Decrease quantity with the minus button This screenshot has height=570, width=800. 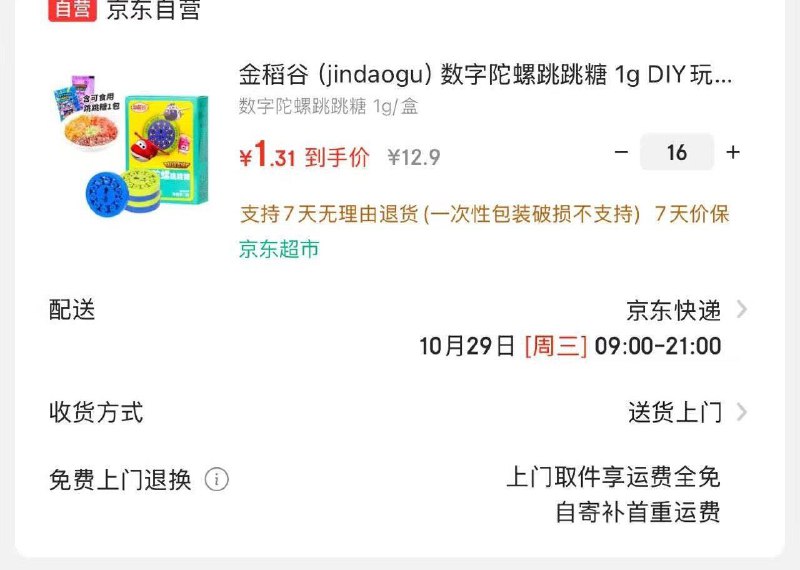point(621,152)
